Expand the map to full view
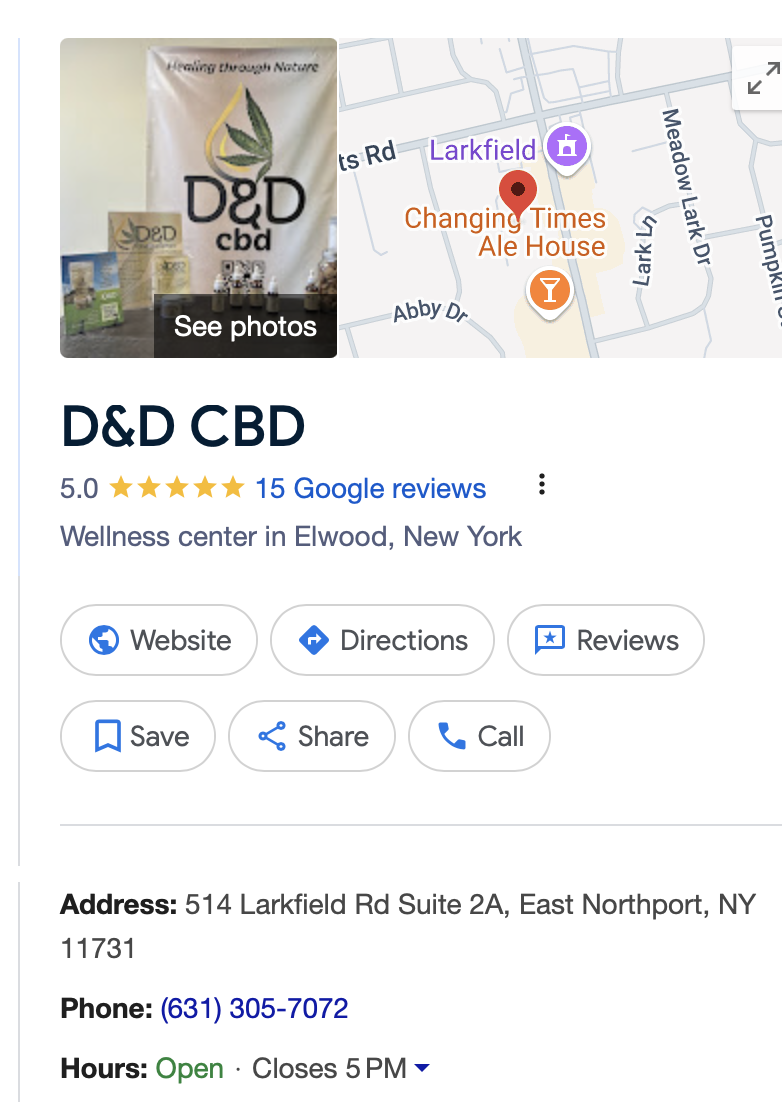The image size is (782, 1102). [x=762, y=79]
